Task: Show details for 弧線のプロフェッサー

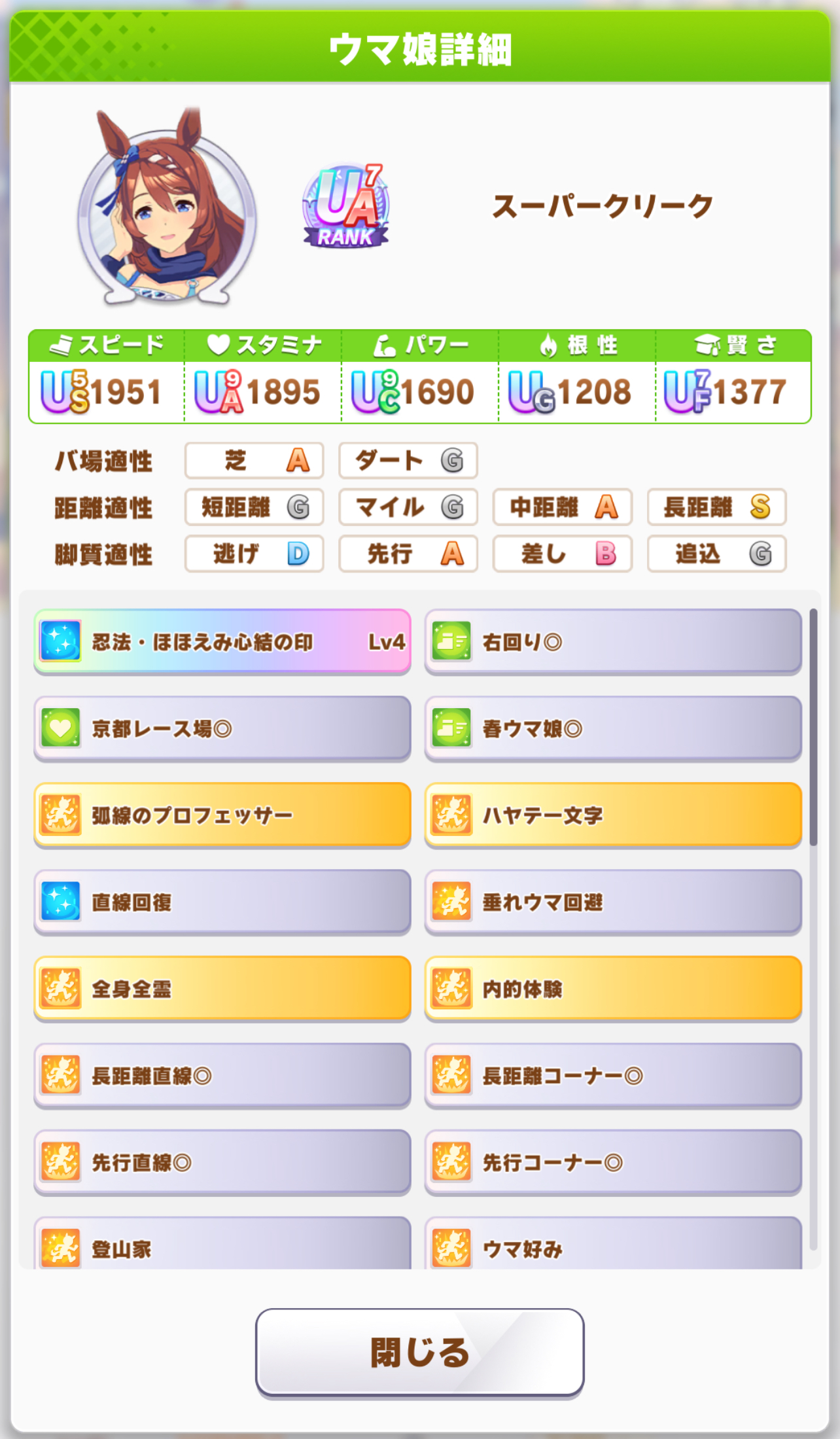Action: point(222,815)
